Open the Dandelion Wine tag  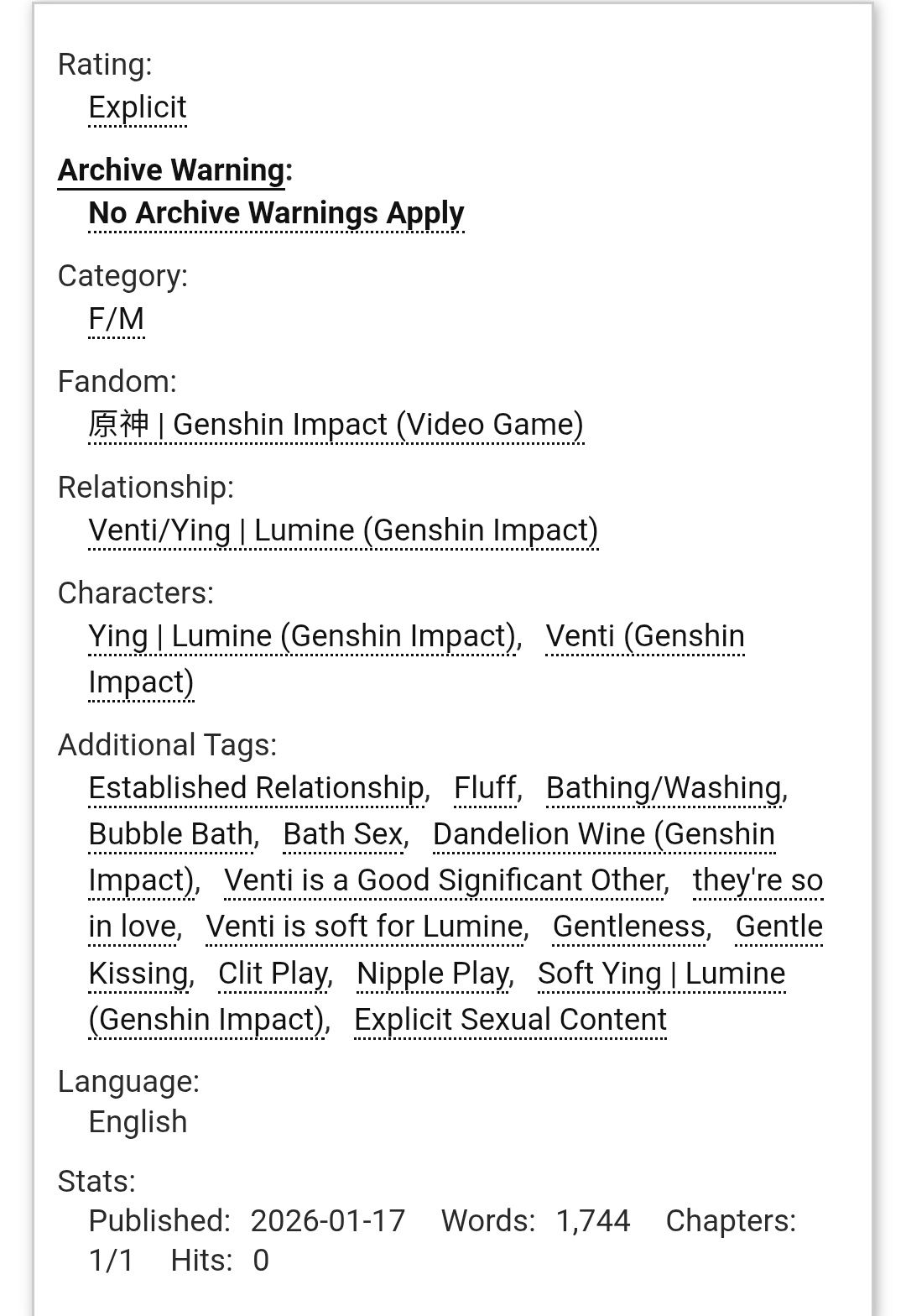point(603,834)
